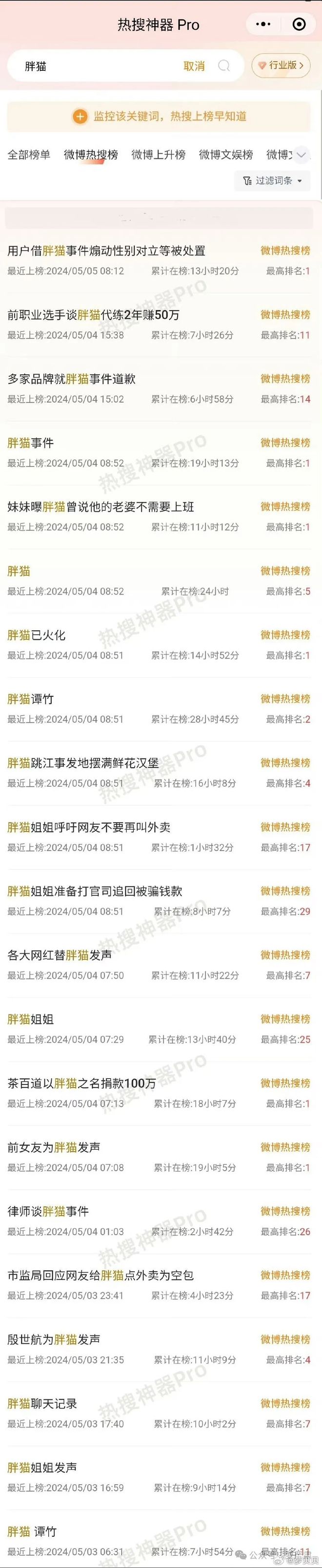The image size is (322, 1568).
Task: Open the entry 各大网红替胖猫发声
Action: click(x=60, y=955)
